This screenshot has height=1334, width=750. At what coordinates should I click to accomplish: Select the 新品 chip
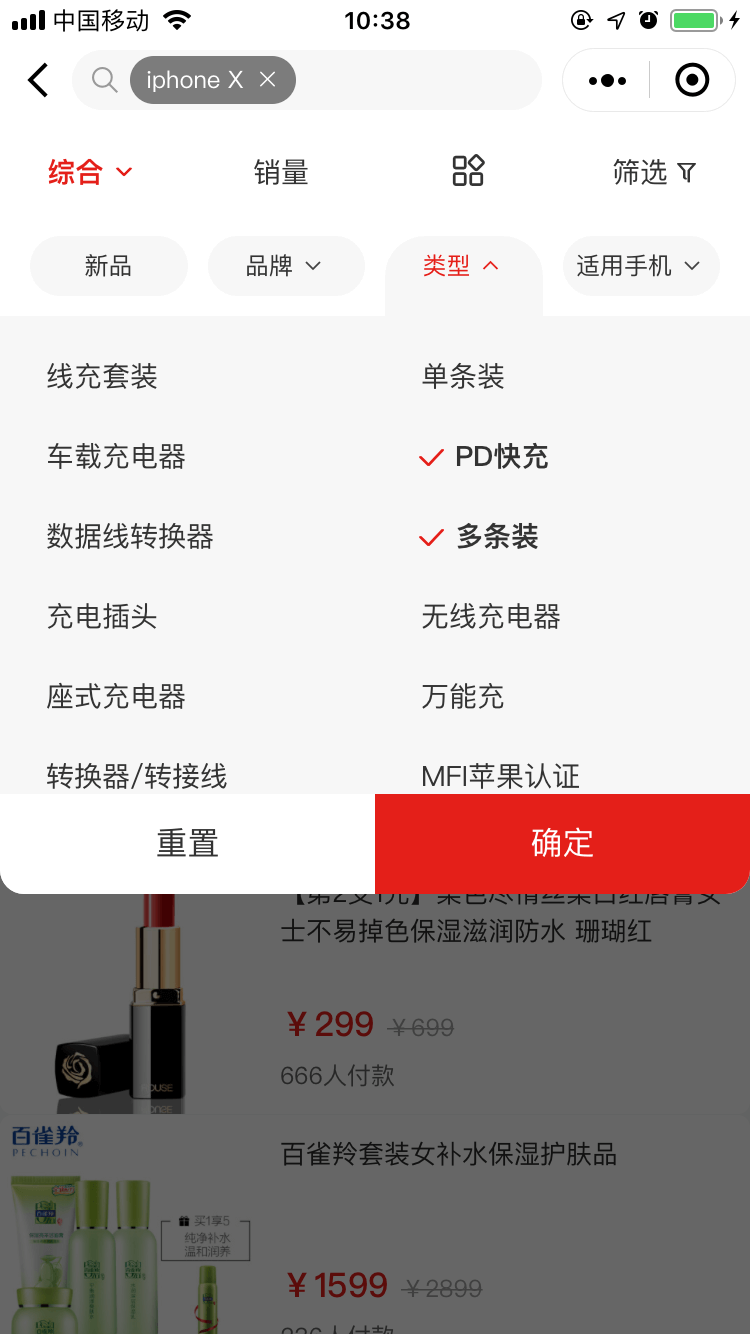coord(108,266)
